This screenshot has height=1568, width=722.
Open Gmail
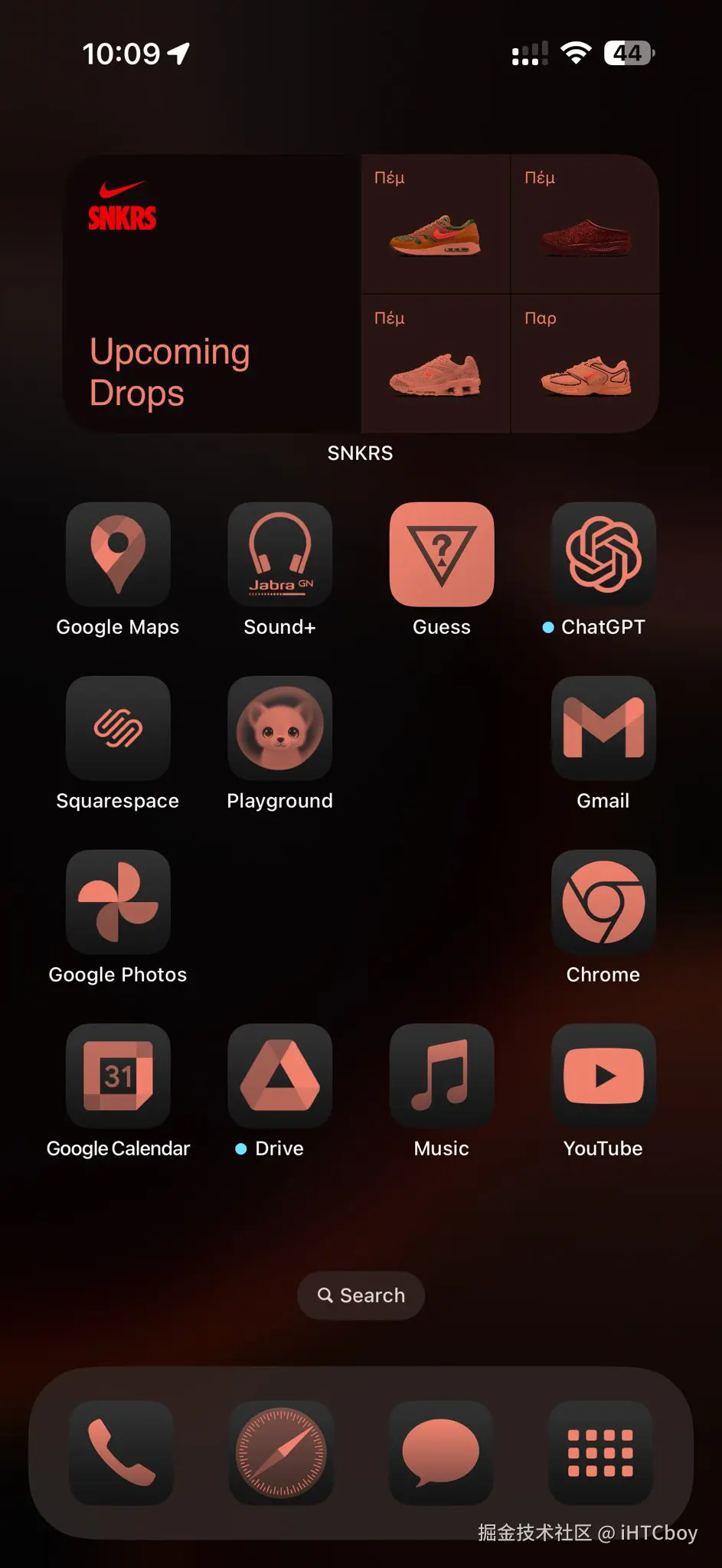point(603,728)
